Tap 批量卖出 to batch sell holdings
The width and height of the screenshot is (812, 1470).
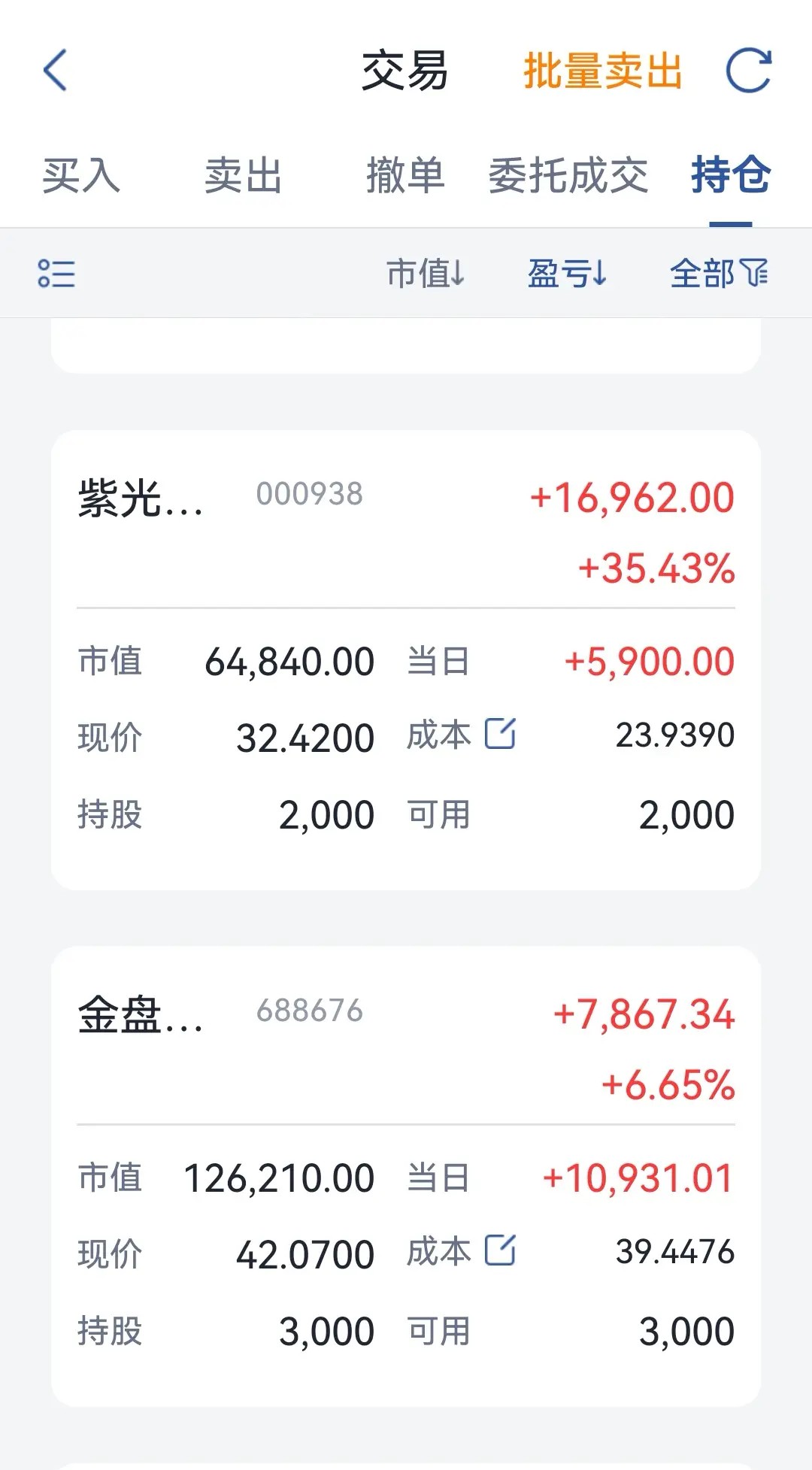602,71
